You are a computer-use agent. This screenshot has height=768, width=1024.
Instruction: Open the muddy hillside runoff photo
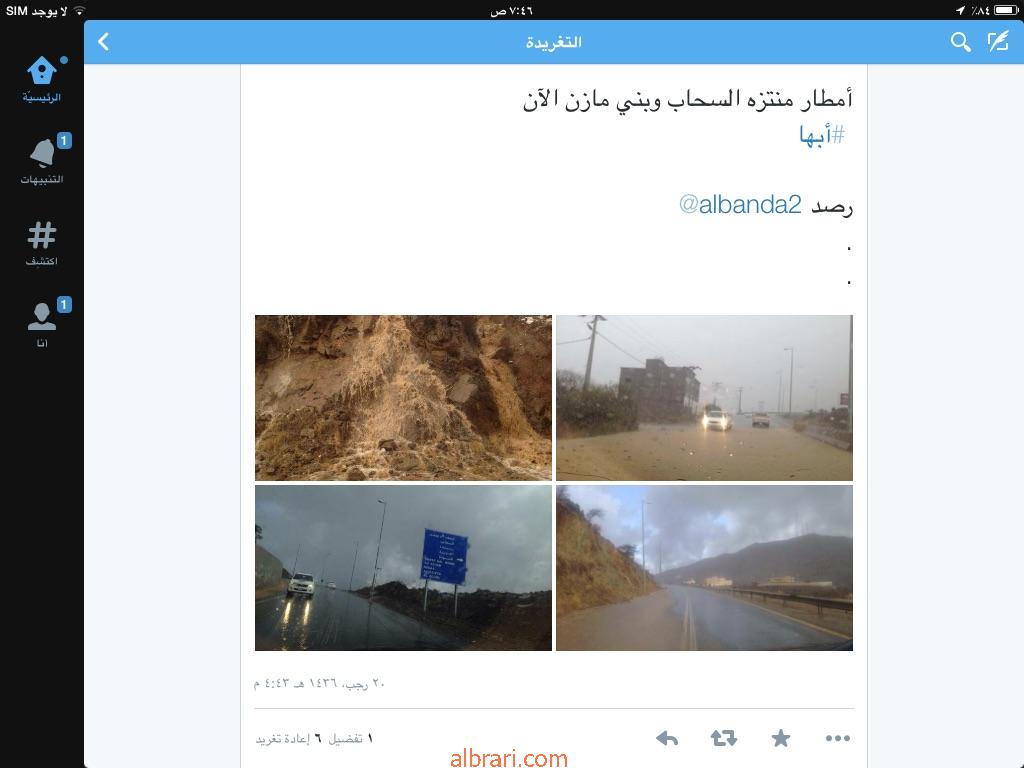[403, 398]
